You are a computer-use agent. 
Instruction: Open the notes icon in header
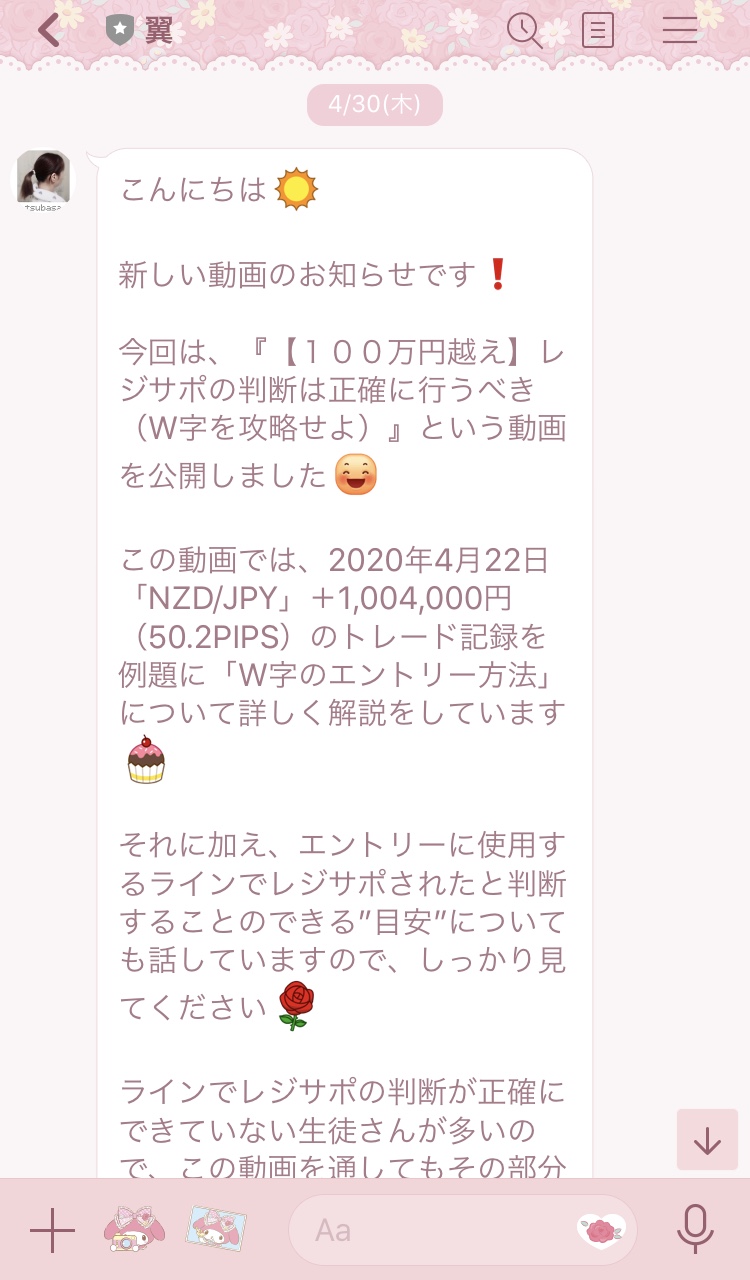tap(598, 30)
